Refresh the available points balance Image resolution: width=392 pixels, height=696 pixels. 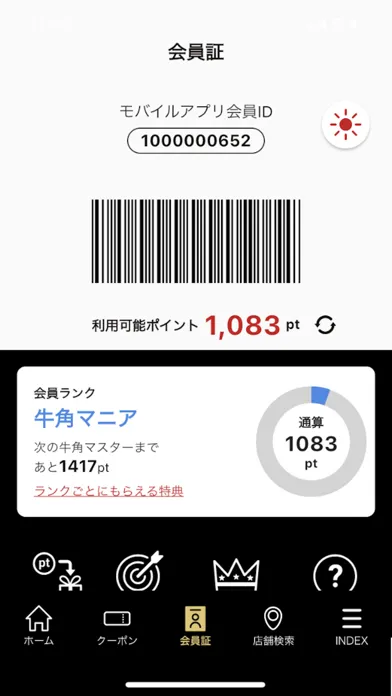click(x=325, y=325)
